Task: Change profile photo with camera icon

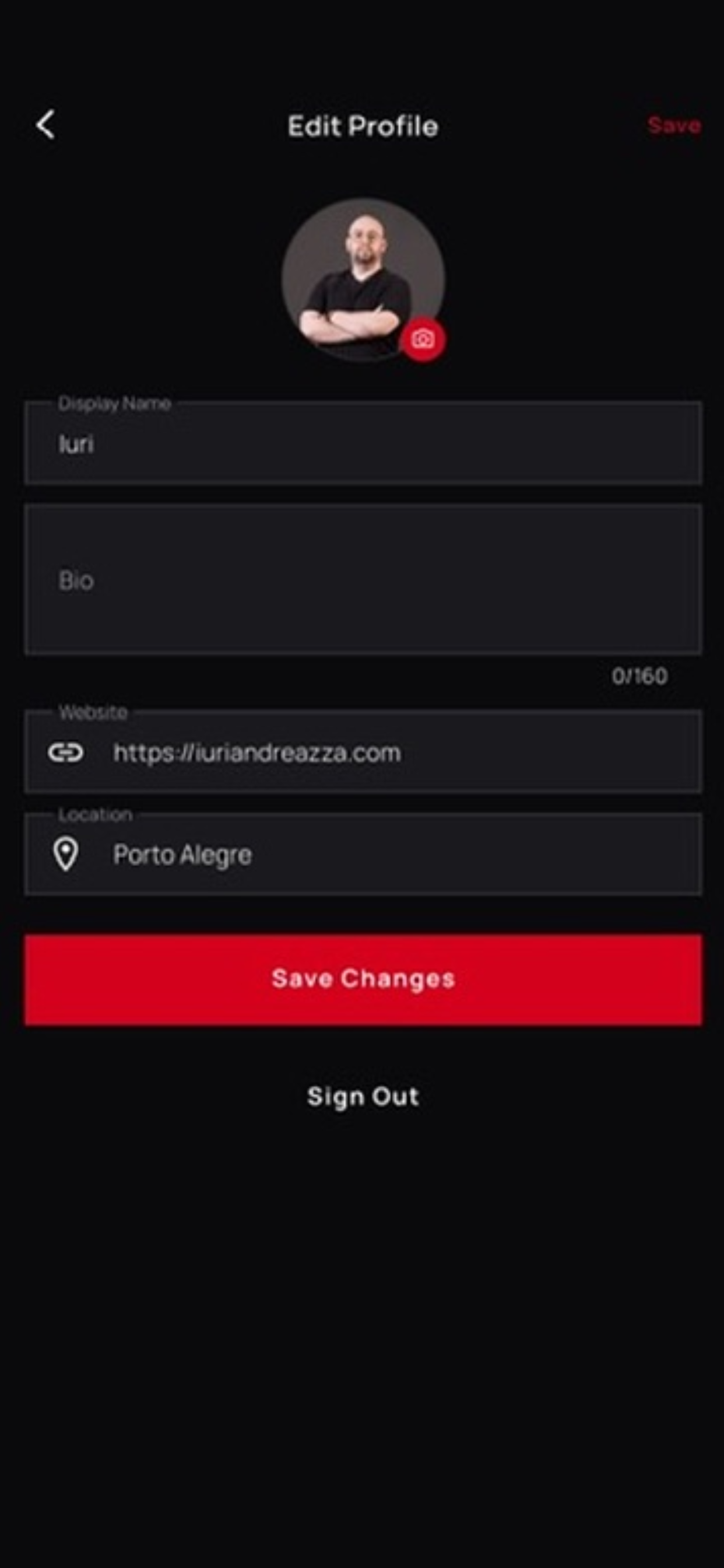Action: 423,339
